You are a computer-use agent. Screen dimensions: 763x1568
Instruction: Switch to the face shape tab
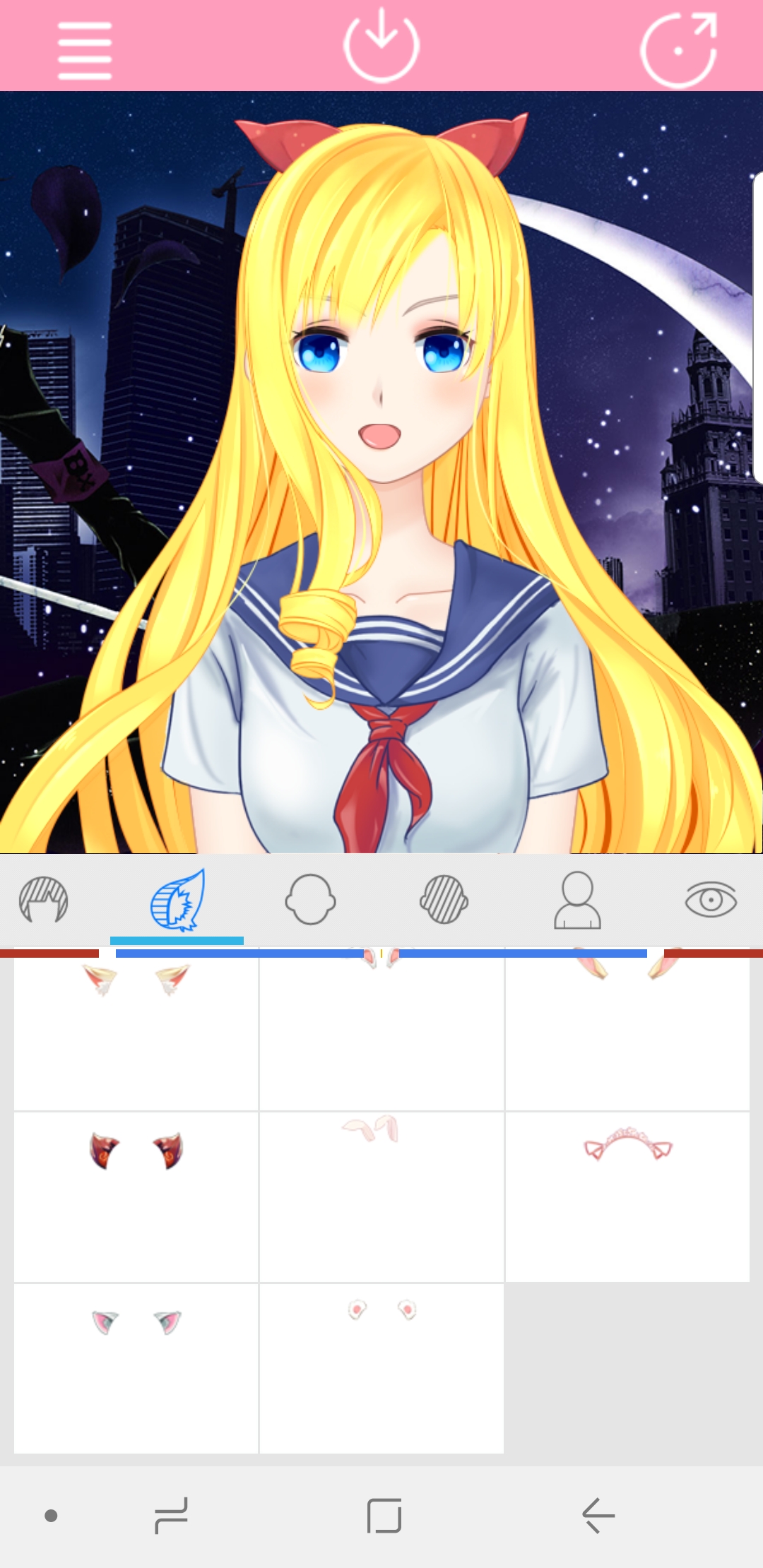tap(310, 899)
